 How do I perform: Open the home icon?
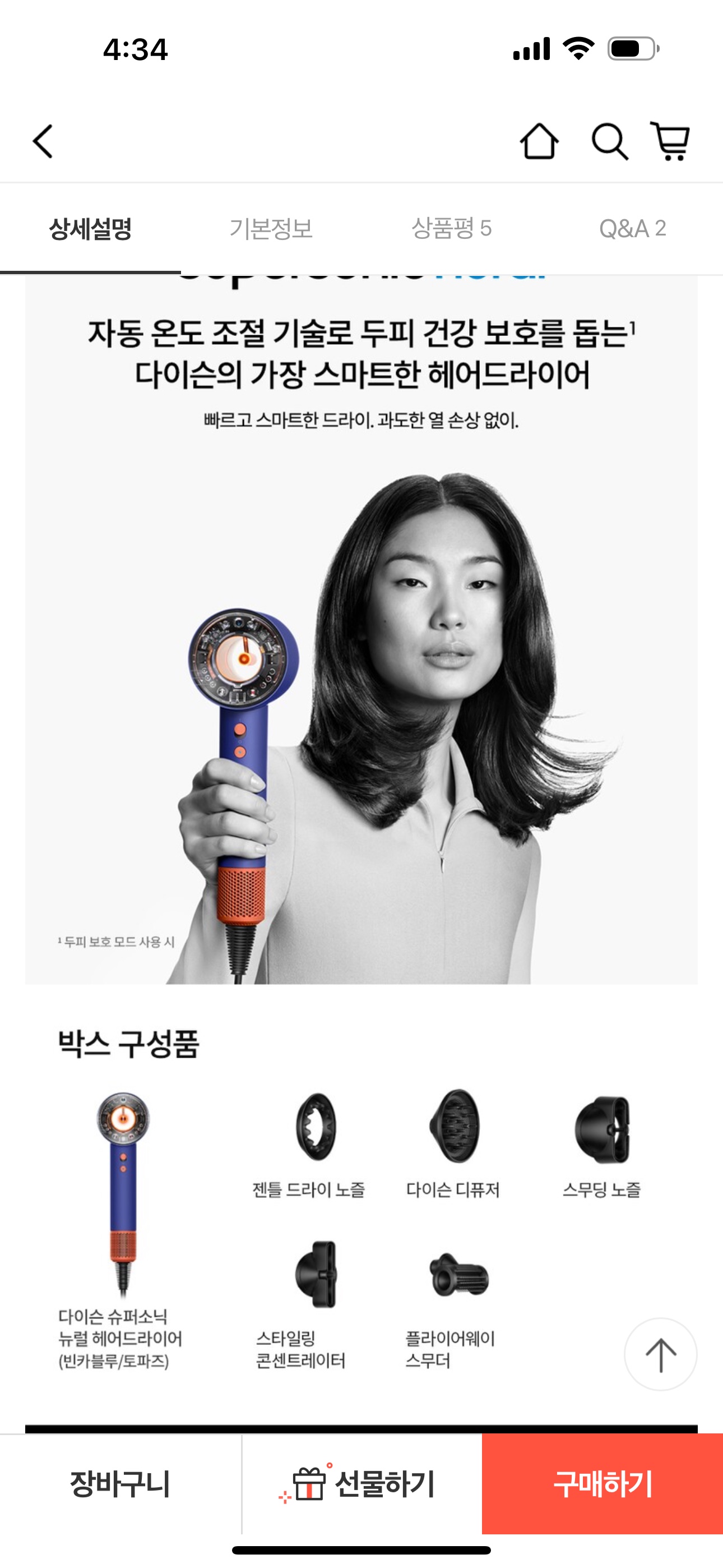(x=539, y=141)
